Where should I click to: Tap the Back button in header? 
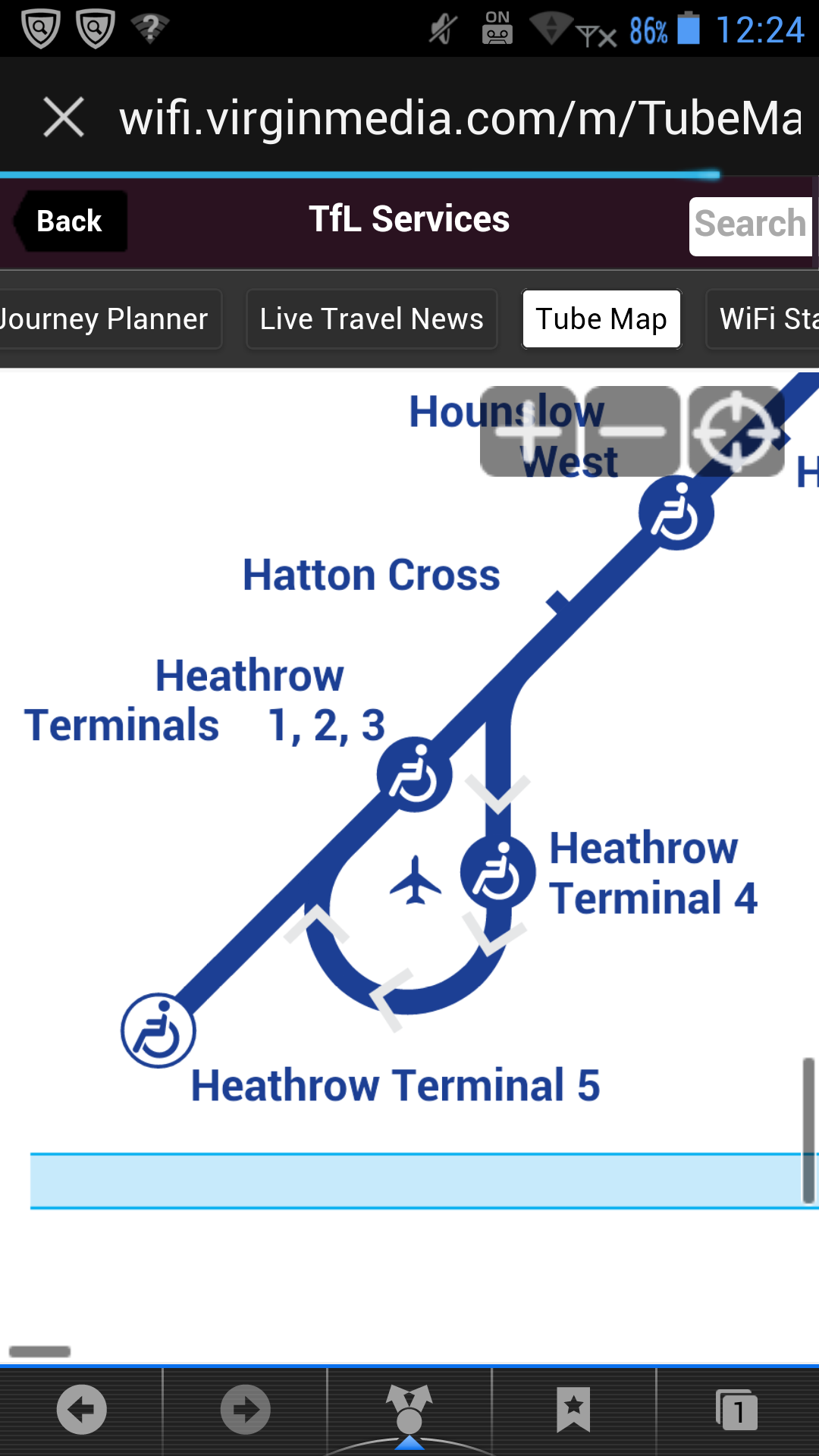(70, 221)
